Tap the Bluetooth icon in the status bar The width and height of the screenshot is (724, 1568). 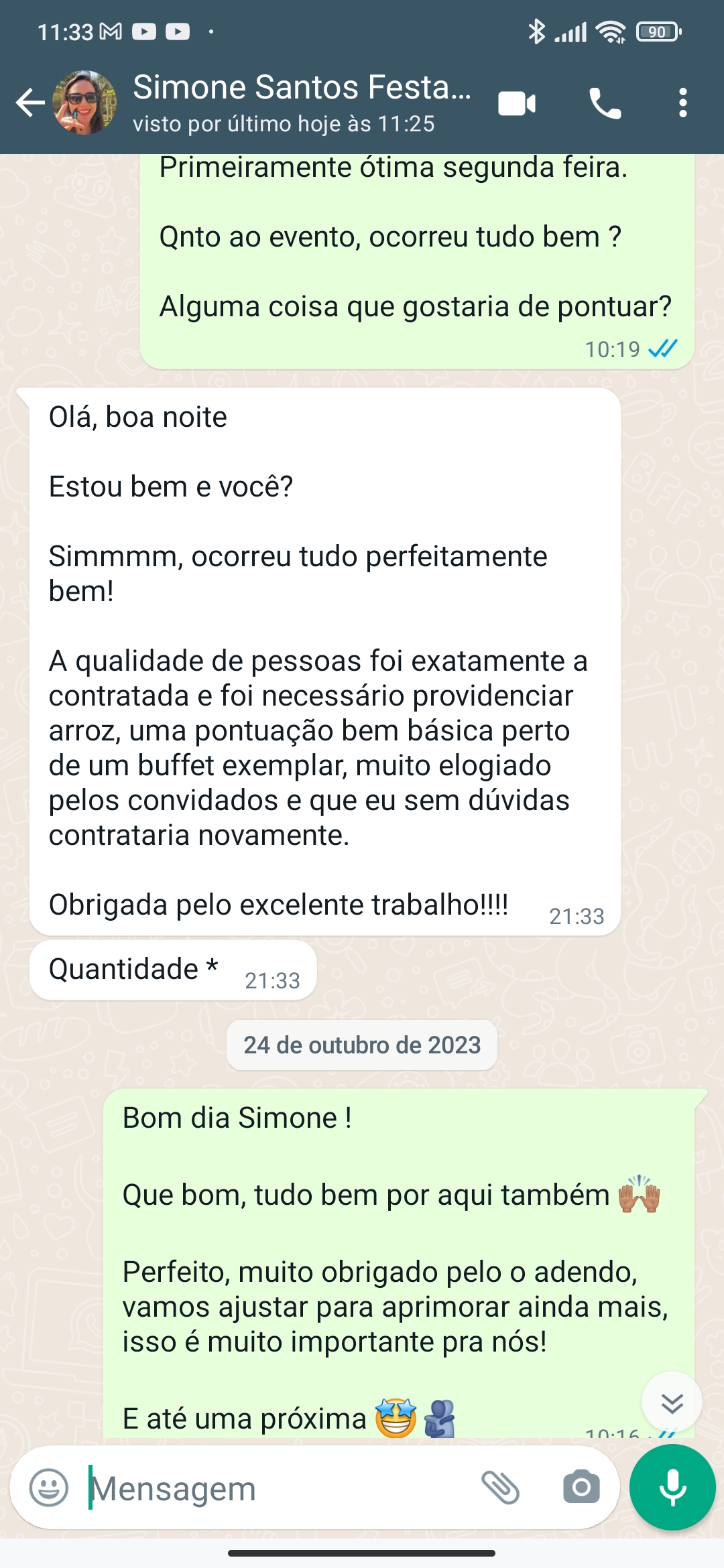point(536,30)
